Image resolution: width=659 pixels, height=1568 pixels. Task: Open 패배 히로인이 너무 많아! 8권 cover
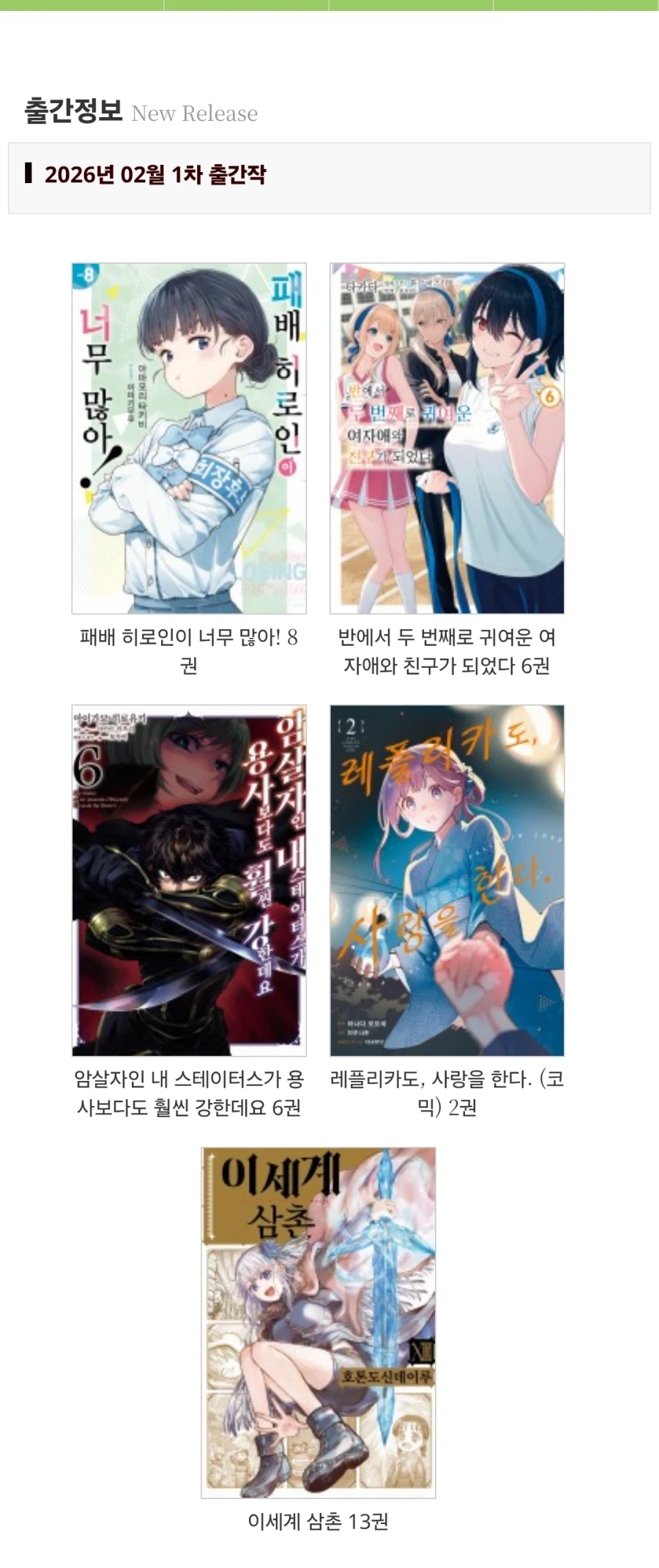tap(189, 438)
